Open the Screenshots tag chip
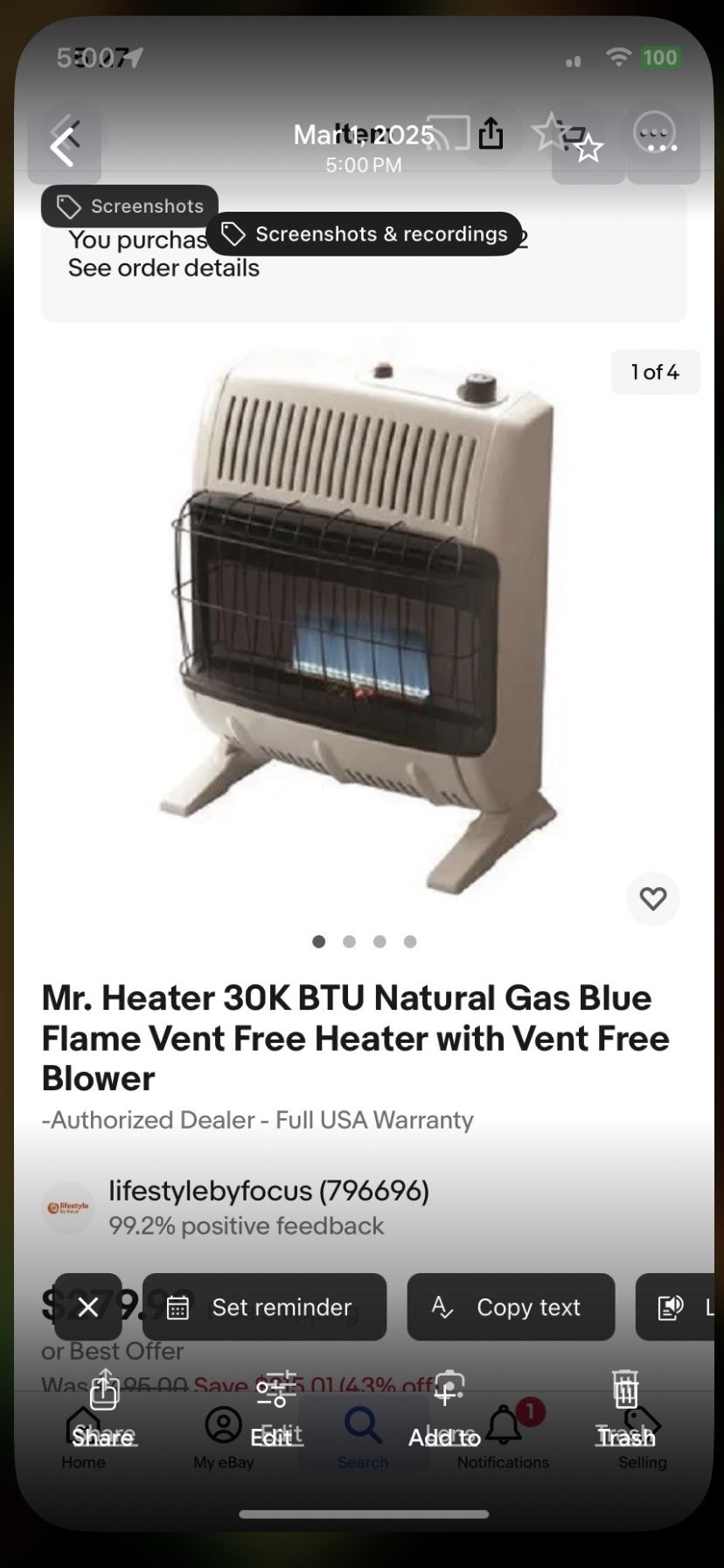 (129, 206)
